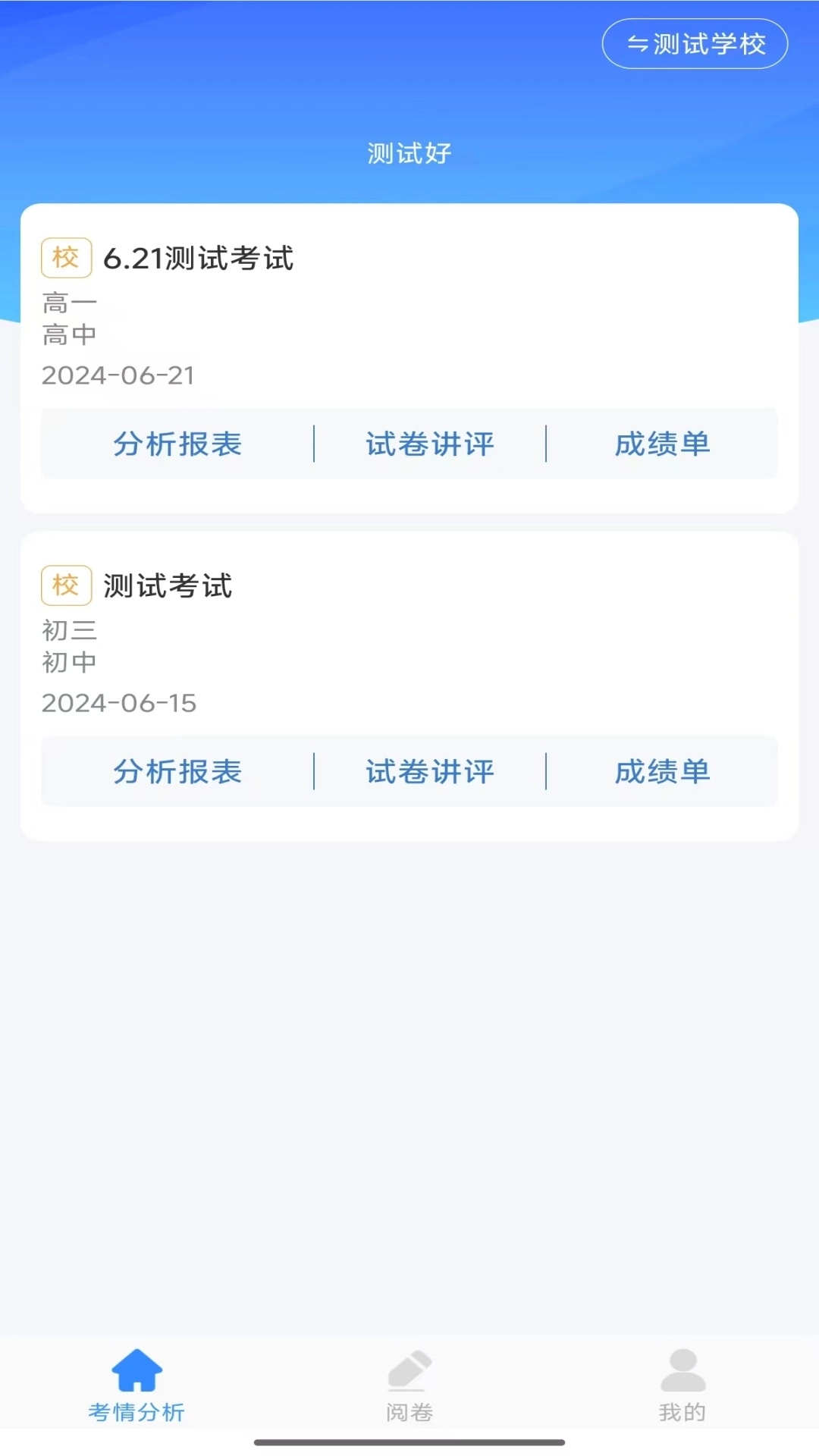View 成绩单 of 6.21测试考试
Viewport: 819px width, 1456px height.
(661, 444)
